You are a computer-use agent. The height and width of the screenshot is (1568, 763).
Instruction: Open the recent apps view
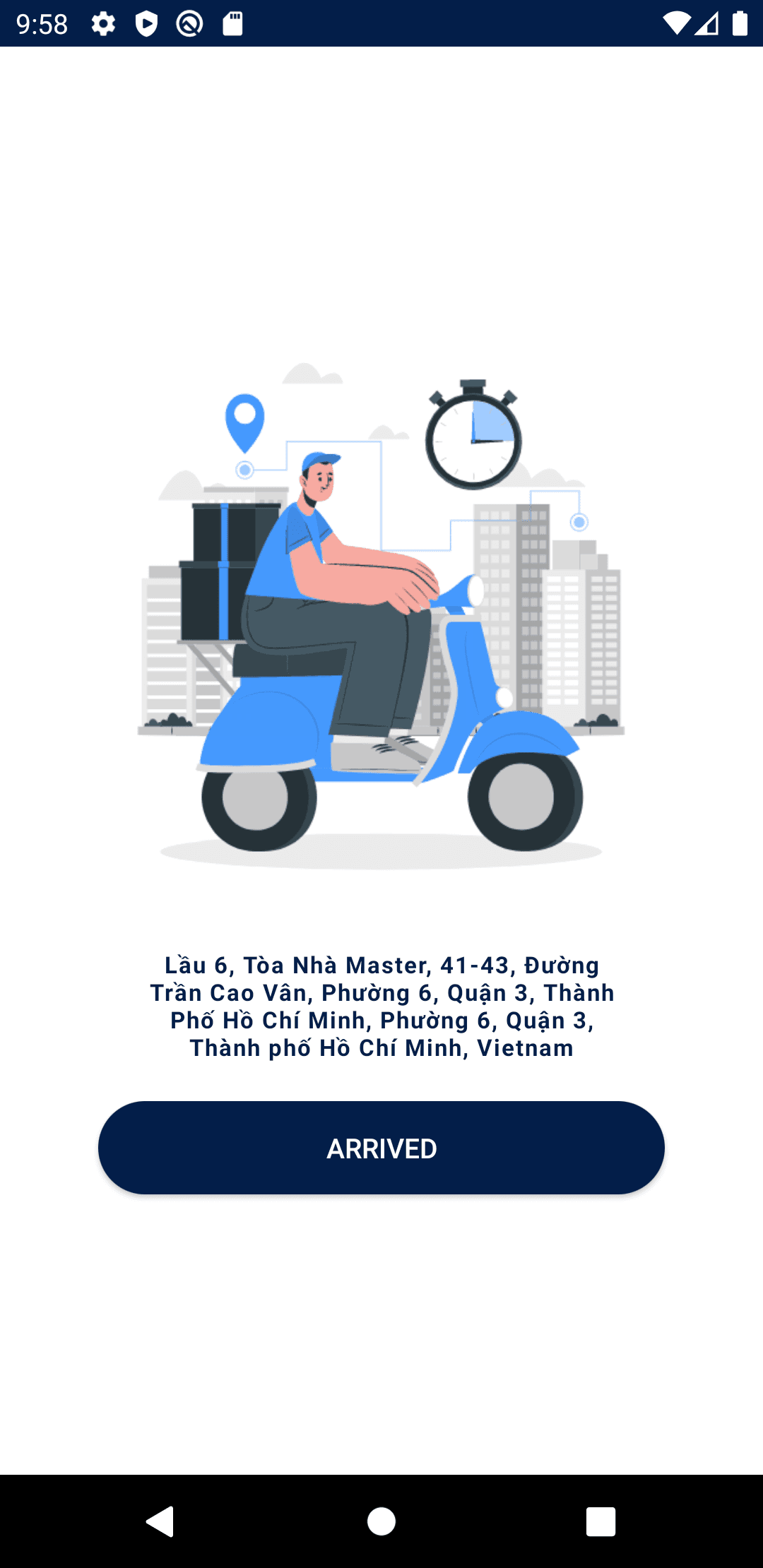pyautogui.click(x=601, y=1521)
